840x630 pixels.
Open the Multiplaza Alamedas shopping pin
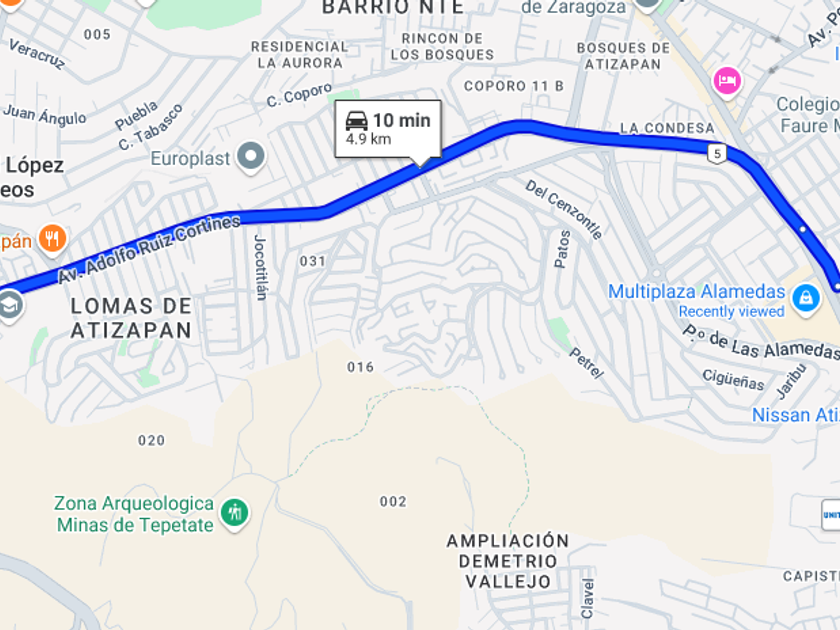806,298
